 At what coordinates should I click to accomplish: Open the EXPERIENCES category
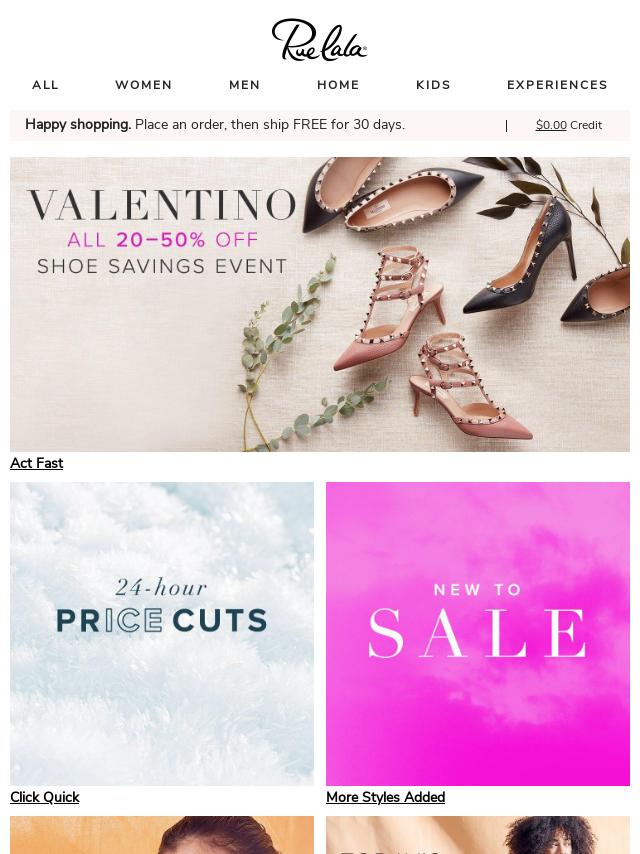coord(557,85)
